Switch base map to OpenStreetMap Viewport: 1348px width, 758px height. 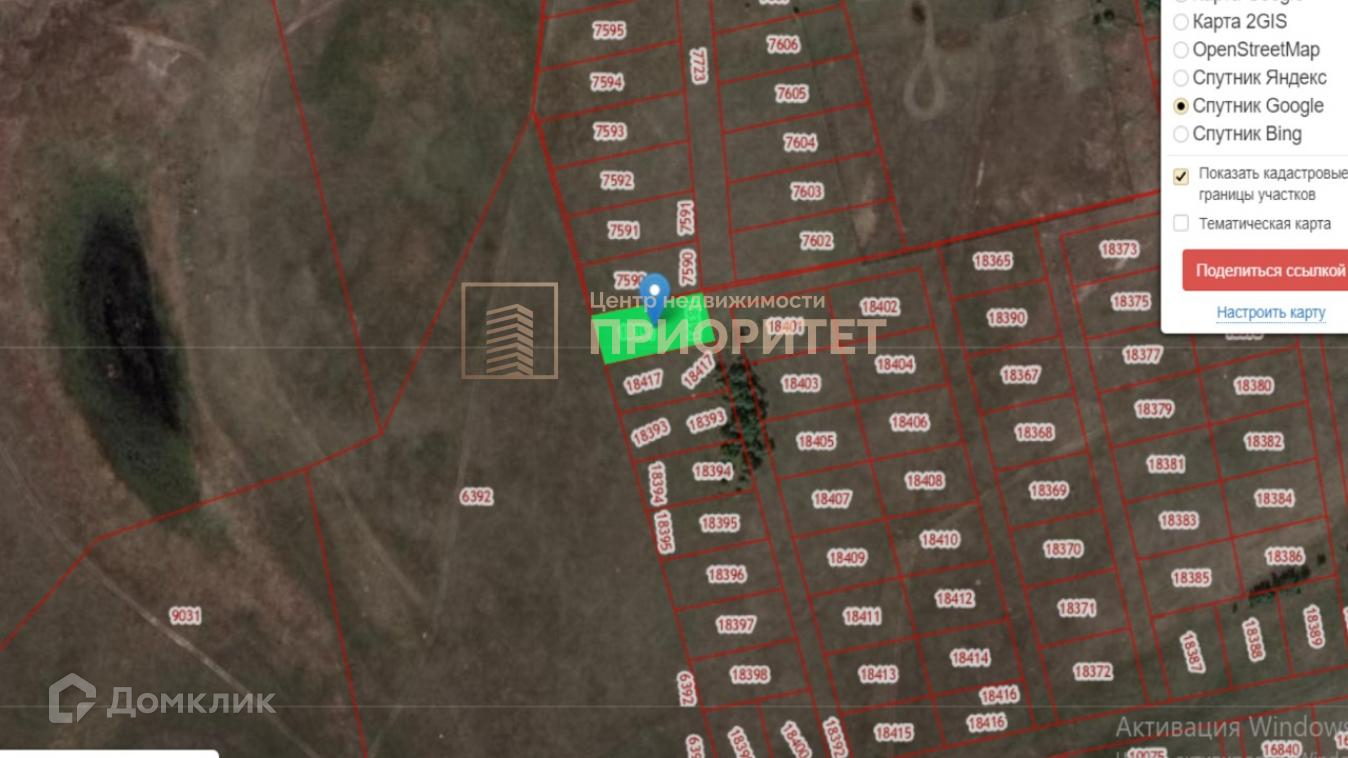(x=1181, y=50)
